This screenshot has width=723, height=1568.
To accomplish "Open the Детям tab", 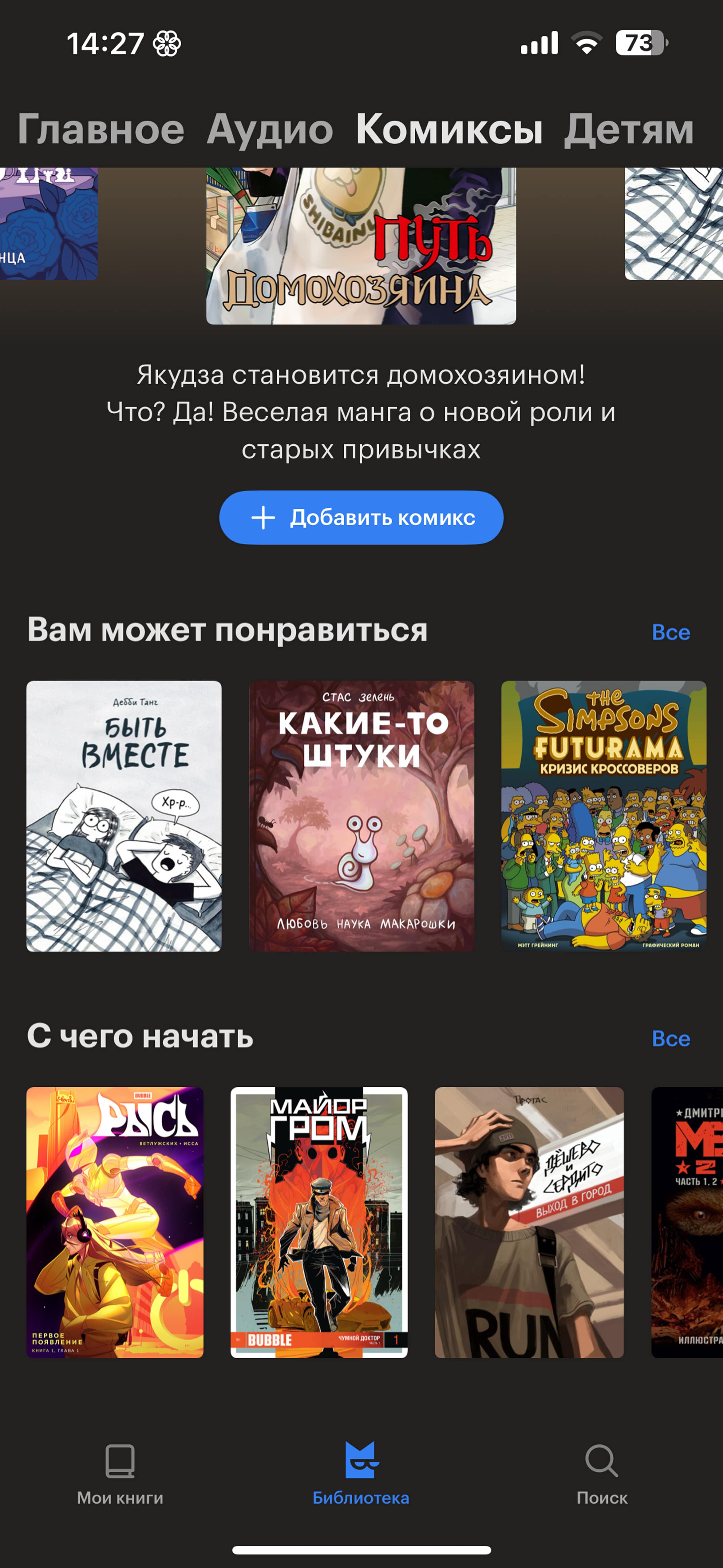I will coord(629,130).
